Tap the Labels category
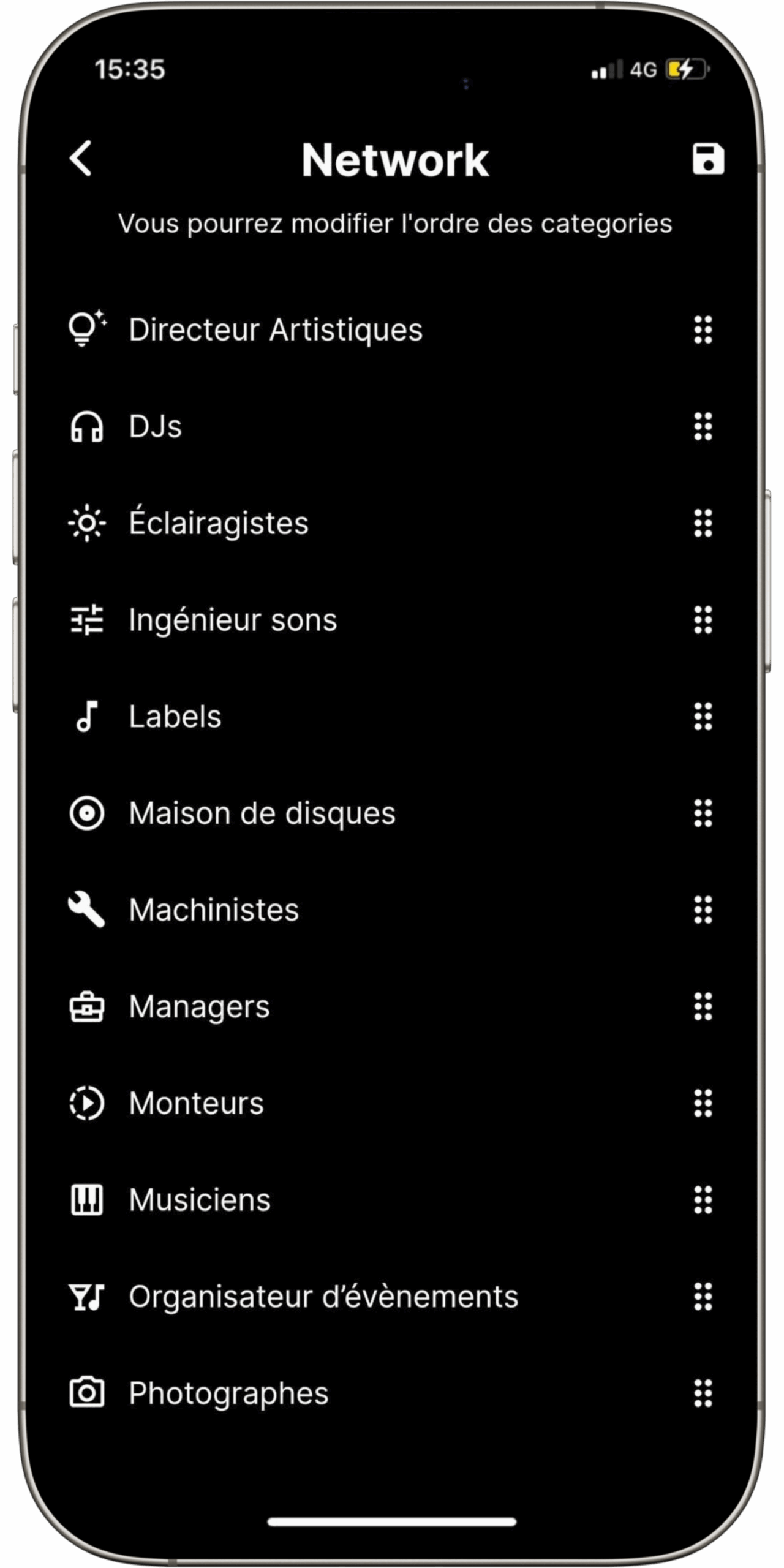The height and width of the screenshot is (1568, 784). pos(392,717)
